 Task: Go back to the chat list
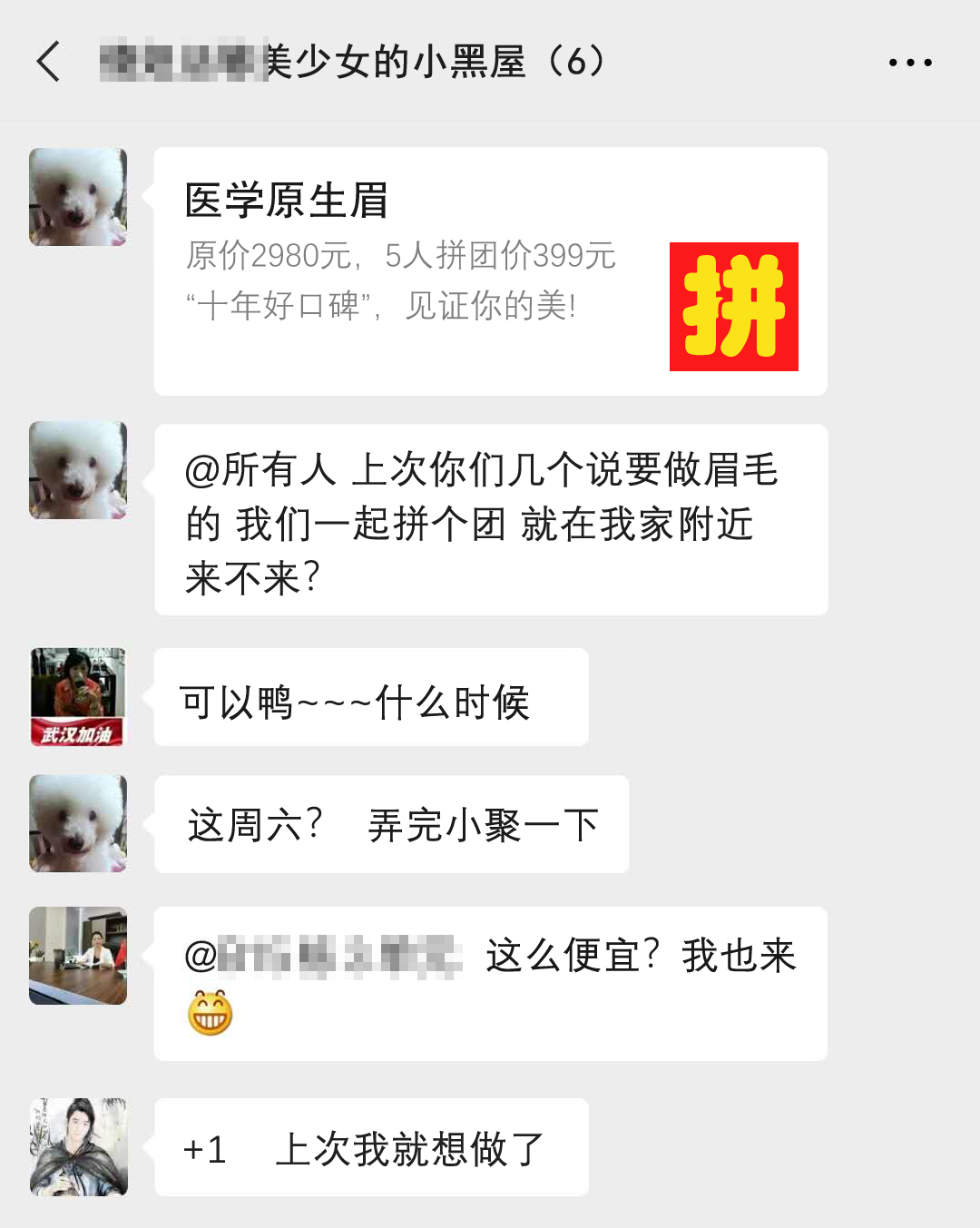tap(49, 62)
